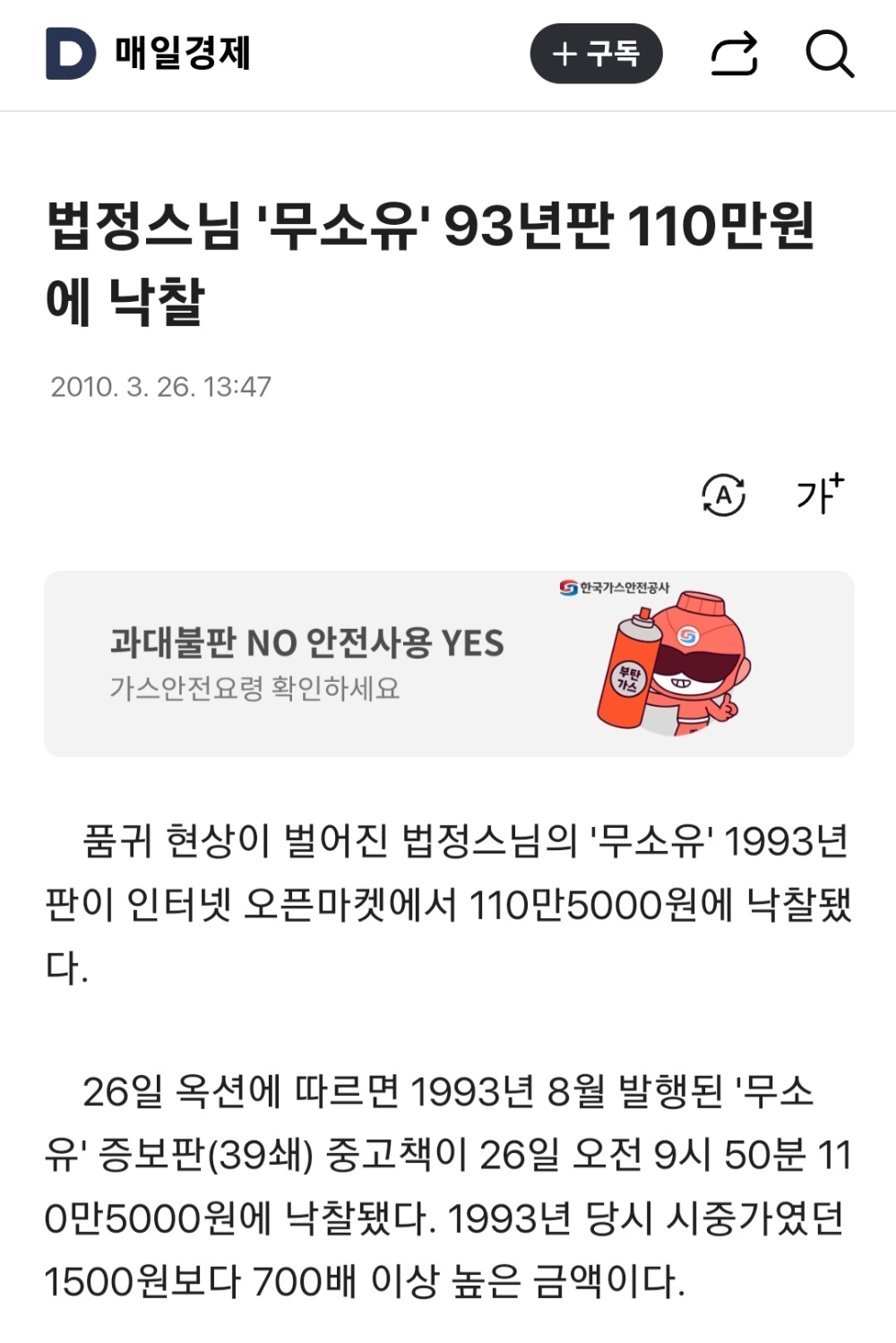This screenshot has width=896, height=1343.
Task: Tap the auto-translate icon
Action: [x=723, y=495]
